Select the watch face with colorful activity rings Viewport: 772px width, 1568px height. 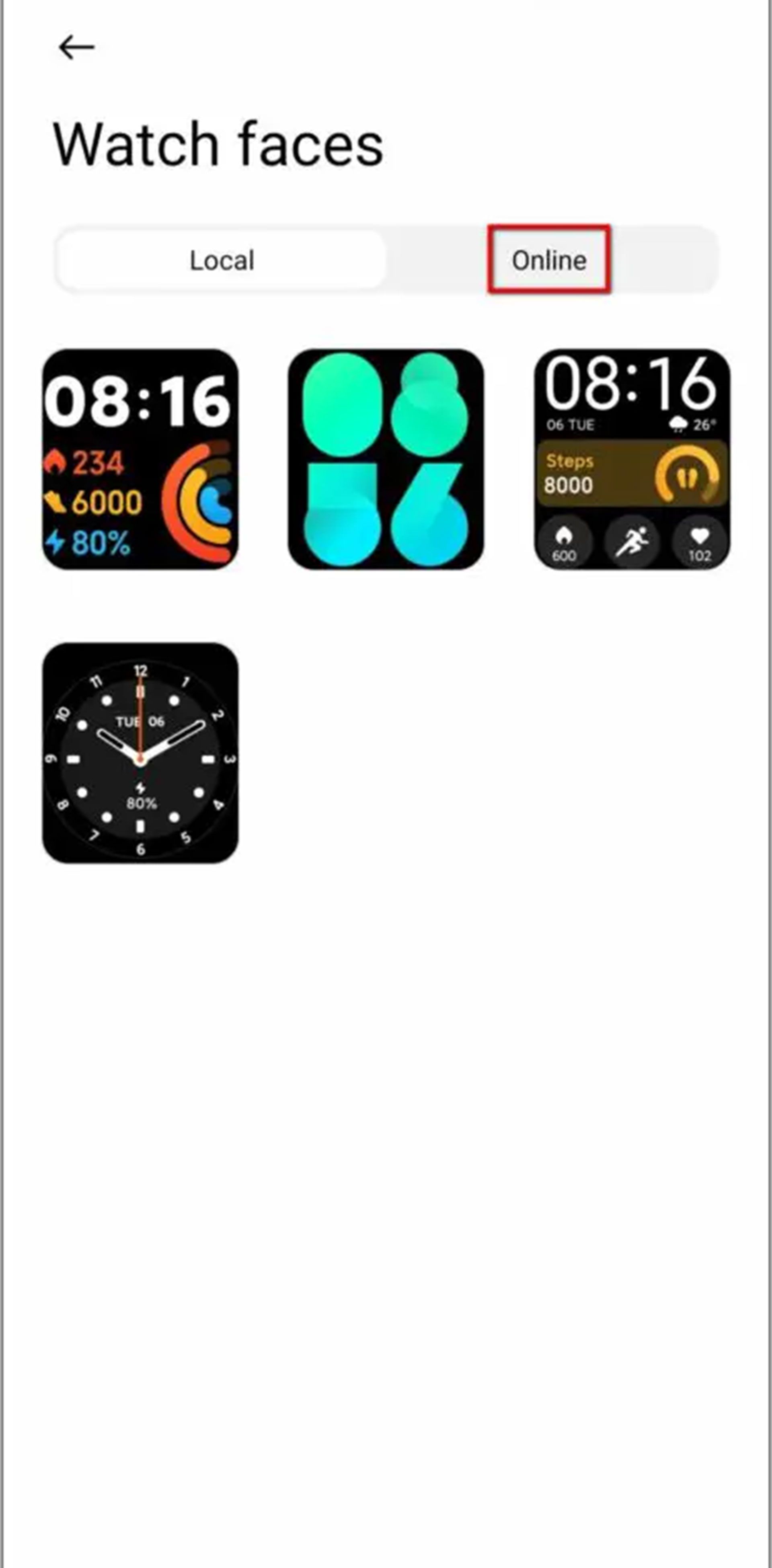point(141,460)
